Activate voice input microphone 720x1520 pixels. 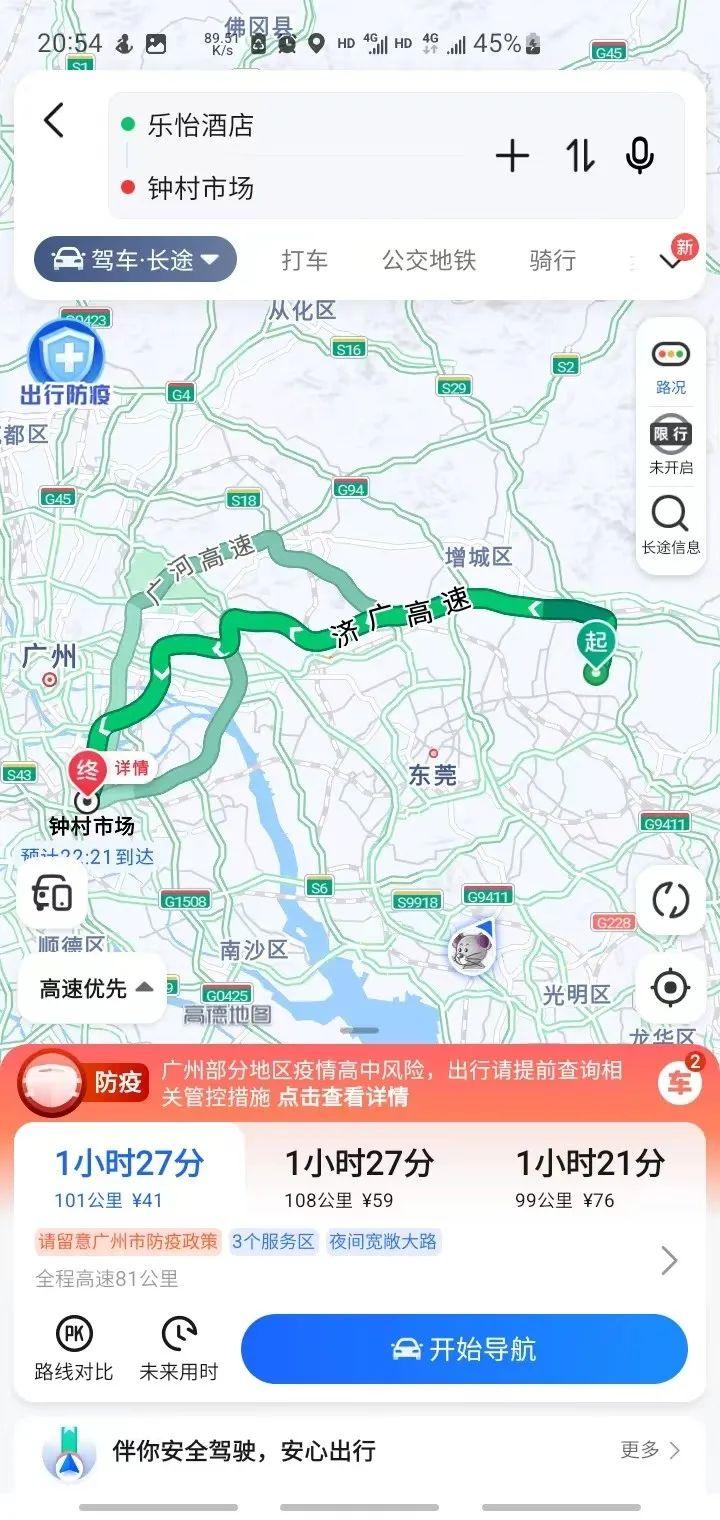640,156
